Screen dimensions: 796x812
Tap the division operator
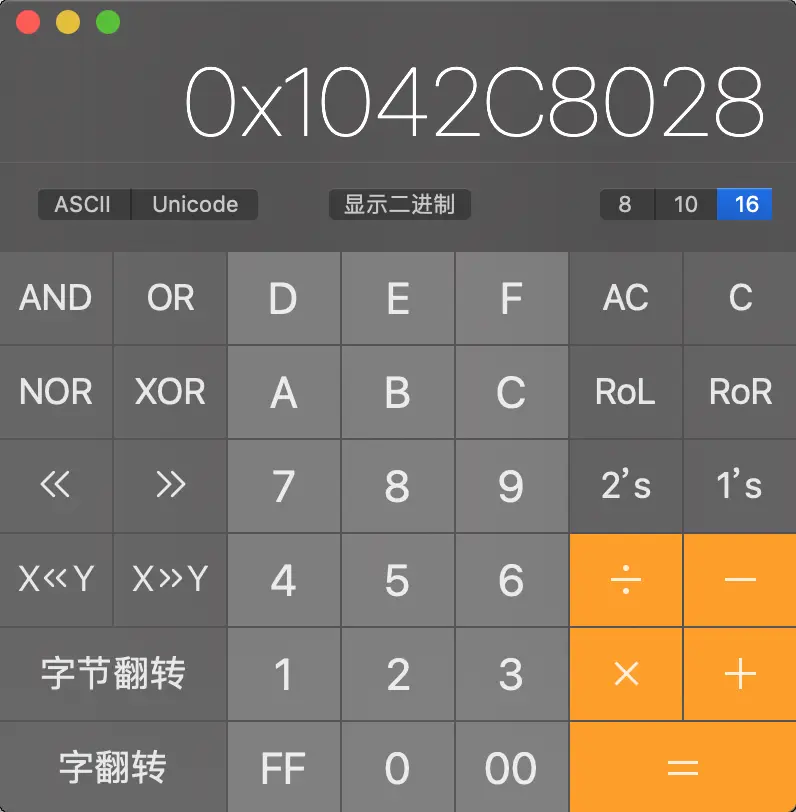point(625,580)
